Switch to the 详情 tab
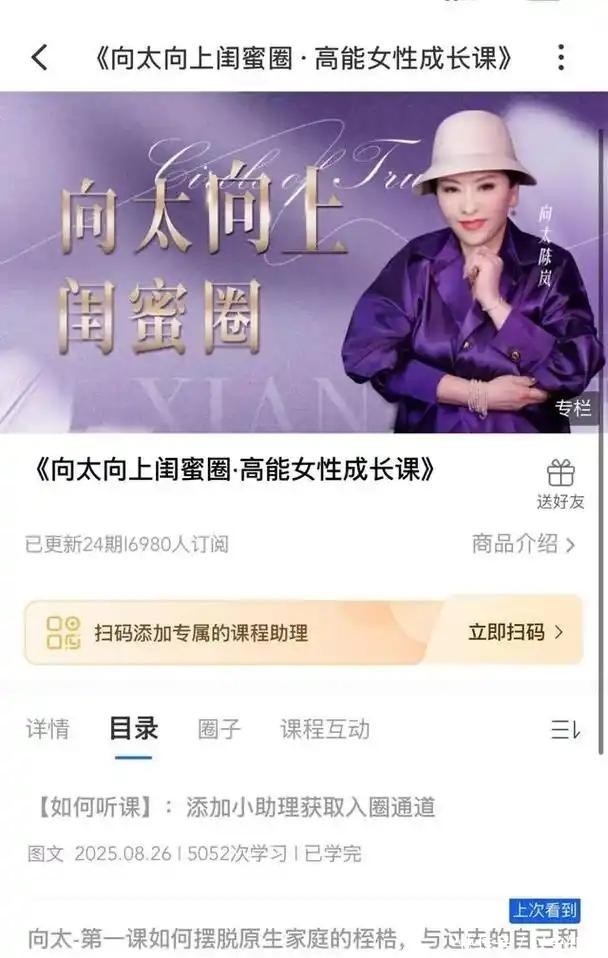608x958 pixels. (47, 728)
